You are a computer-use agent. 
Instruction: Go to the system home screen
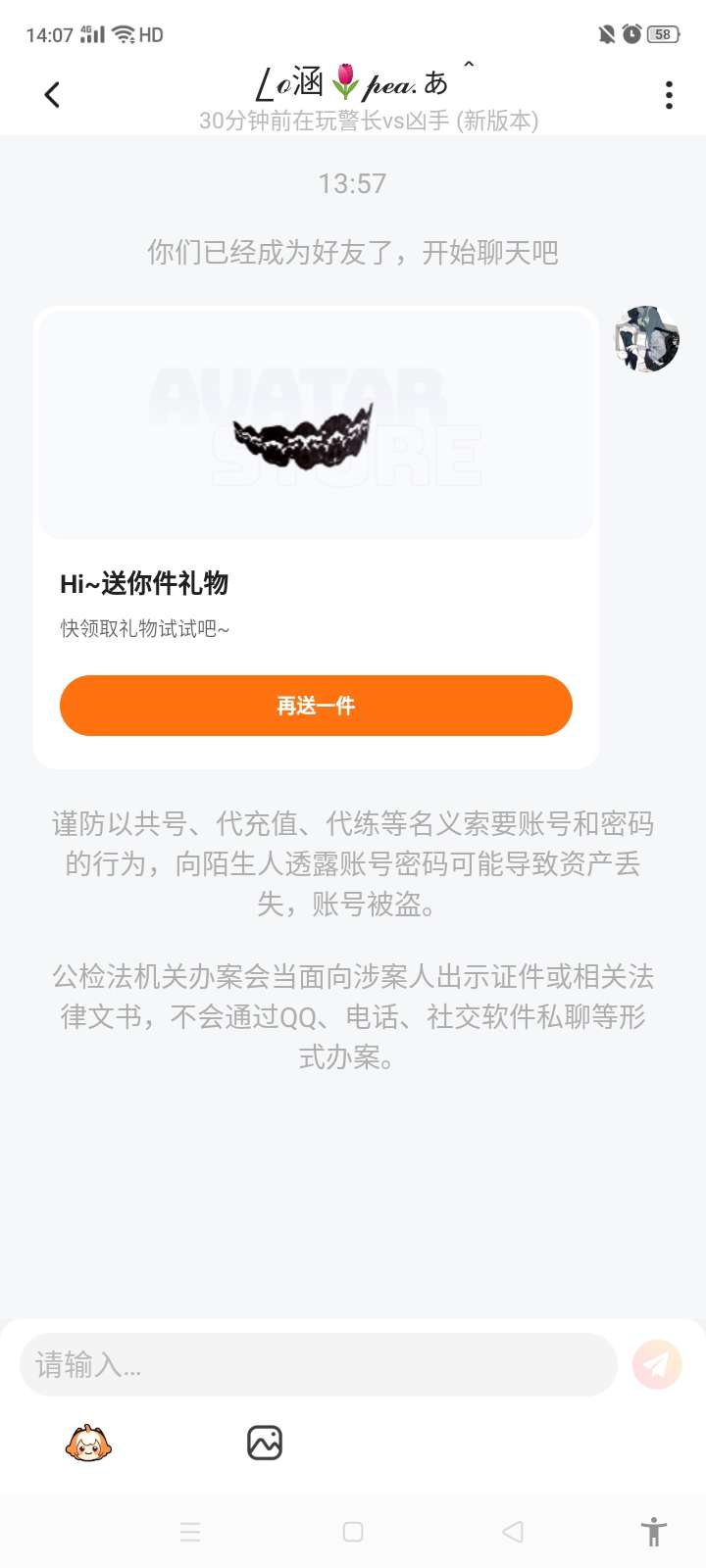tap(353, 1532)
